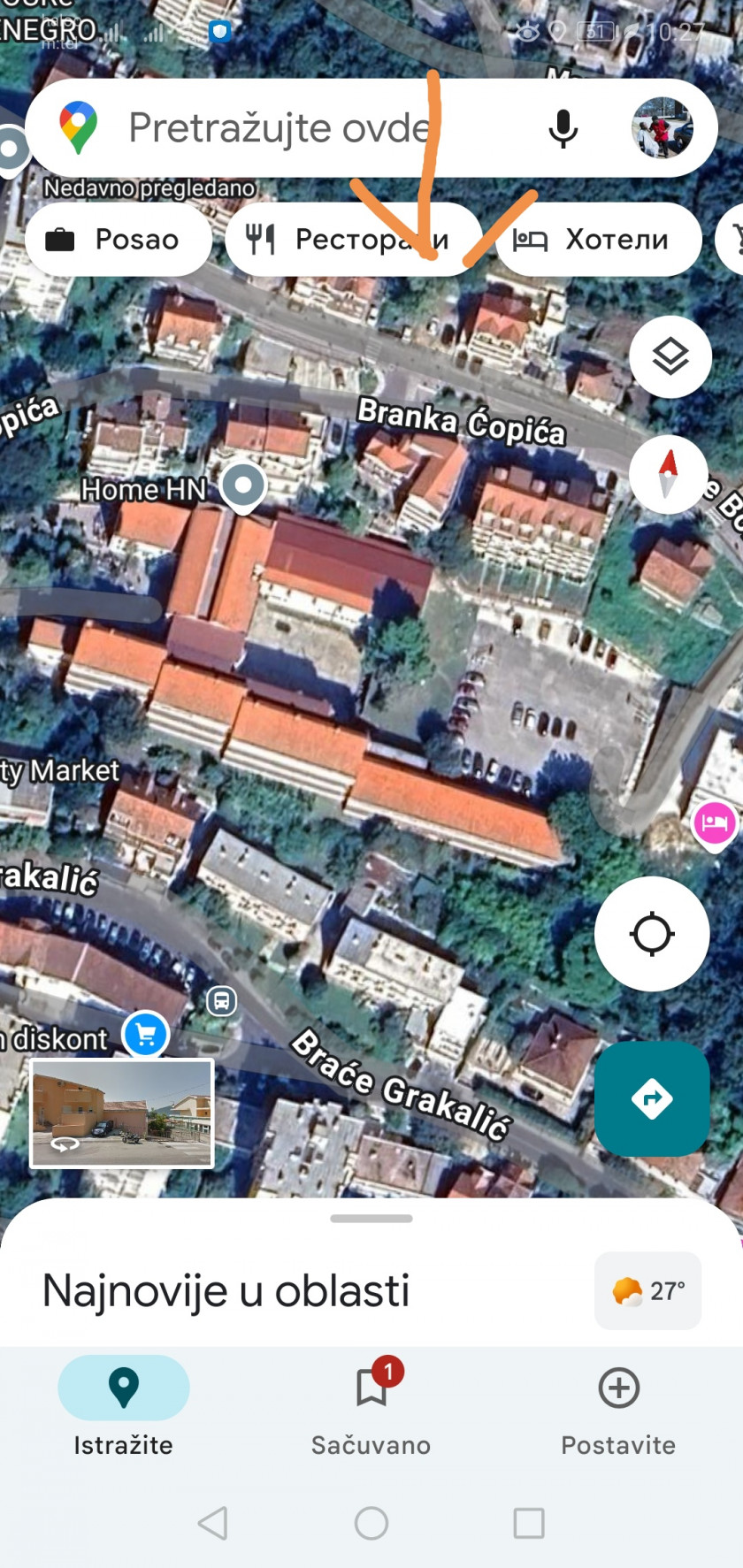
Task: Tap the diskont shopping cart pin
Action: (146, 1034)
